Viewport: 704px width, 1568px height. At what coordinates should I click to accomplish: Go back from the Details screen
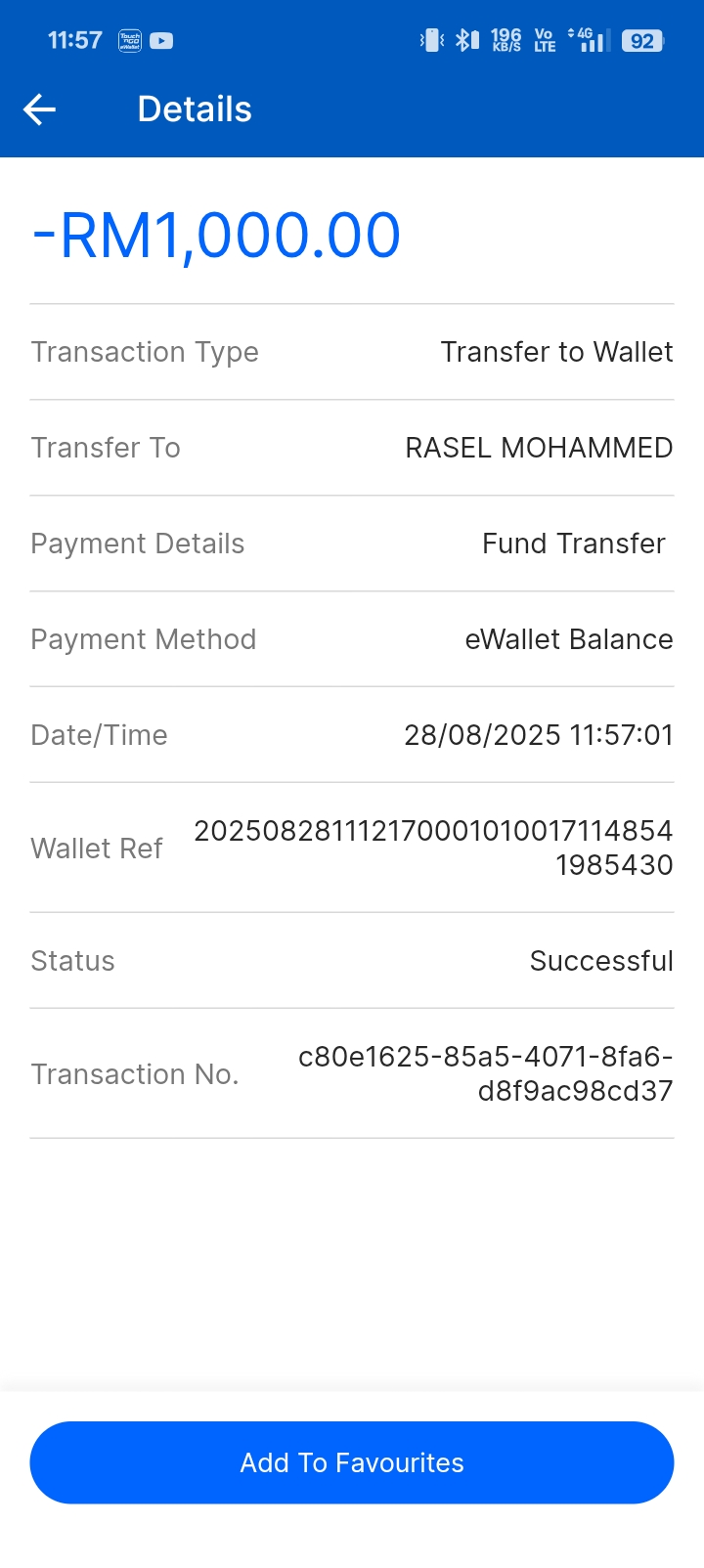tap(40, 109)
